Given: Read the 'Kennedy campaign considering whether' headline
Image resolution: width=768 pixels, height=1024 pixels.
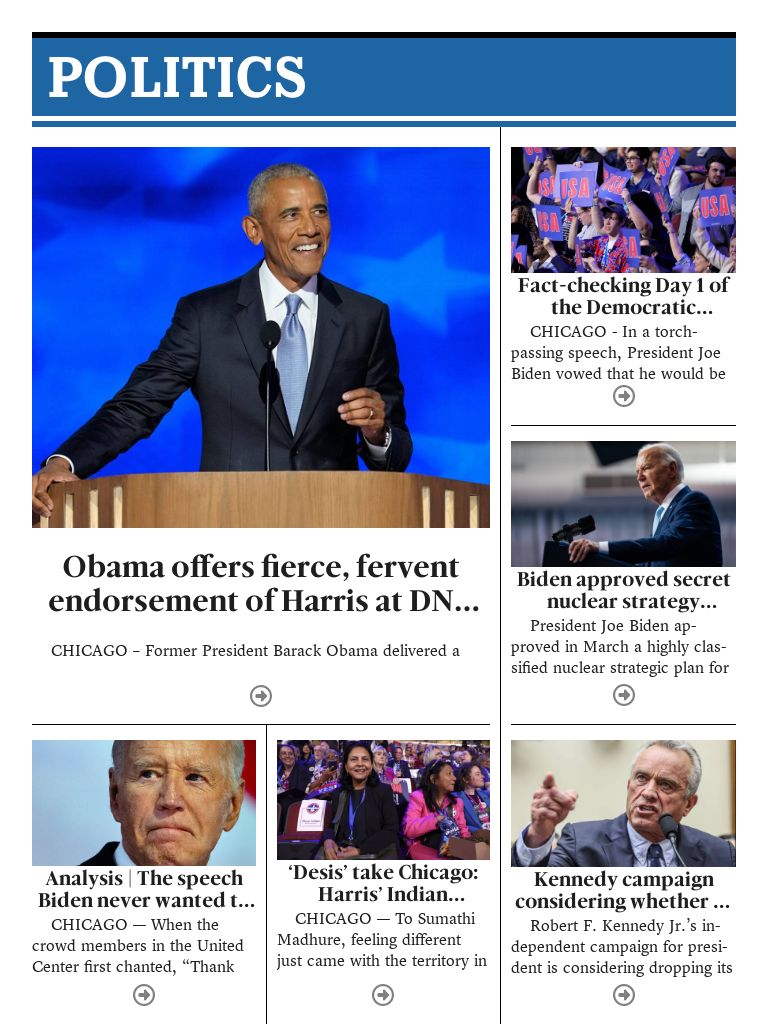Looking at the screenshot, I should 623,890.
